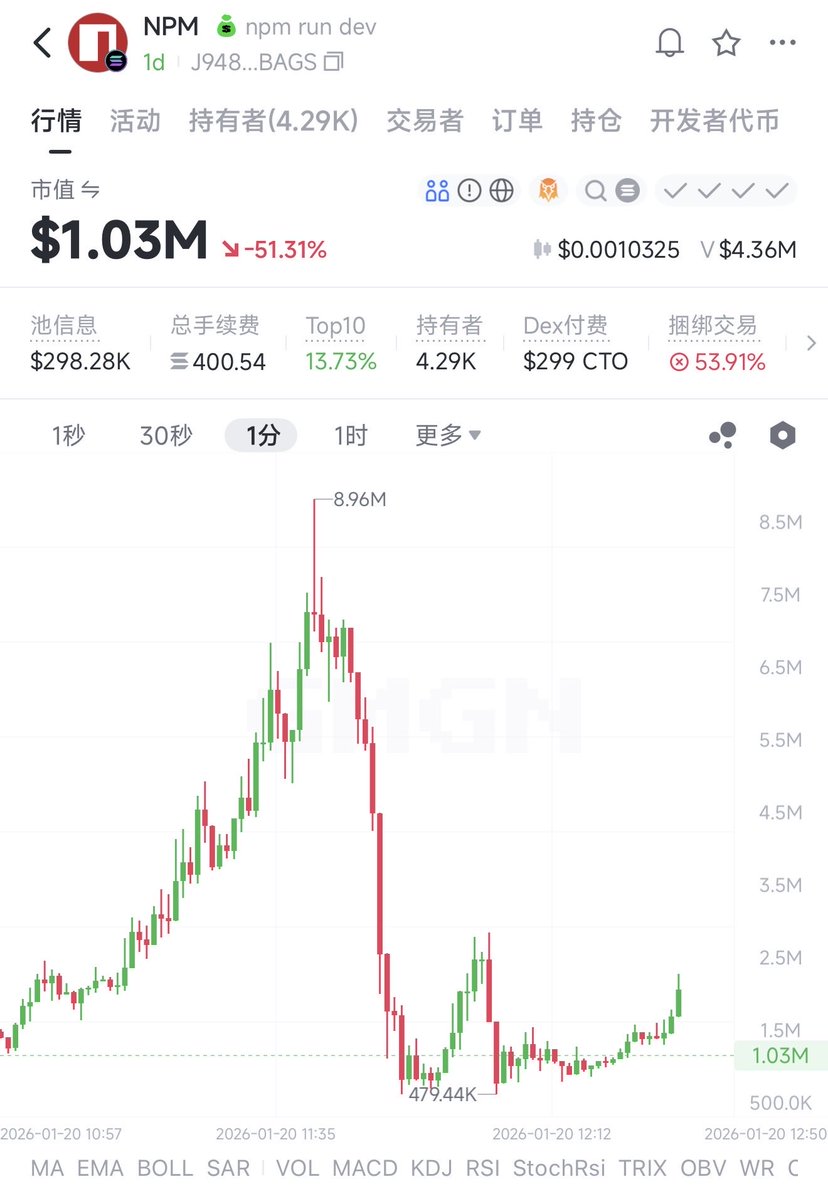
Task: Open the 订单 tab
Action: pyautogui.click(x=517, y=121)
